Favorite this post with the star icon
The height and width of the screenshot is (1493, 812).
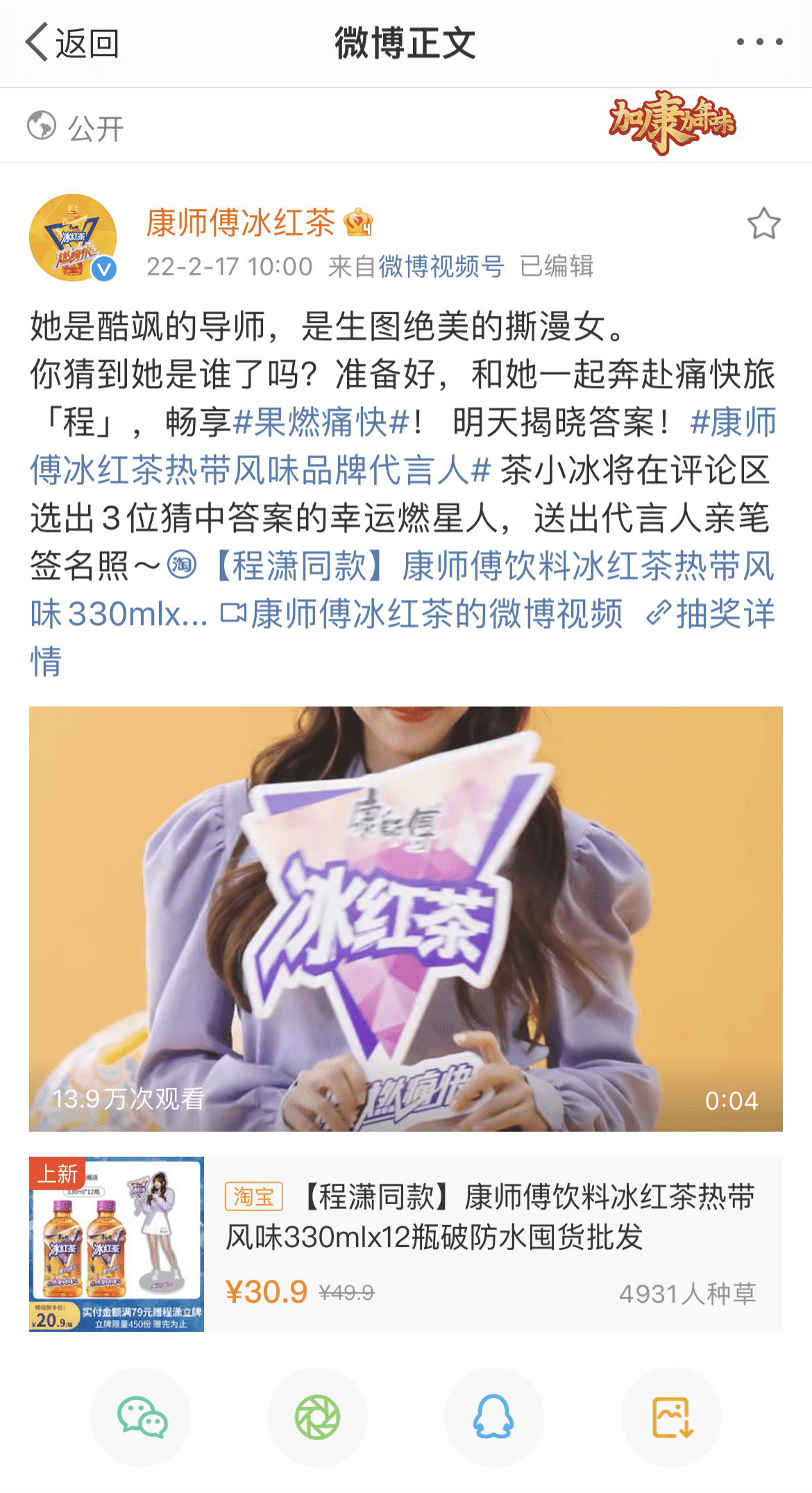[x=763, y=224]
